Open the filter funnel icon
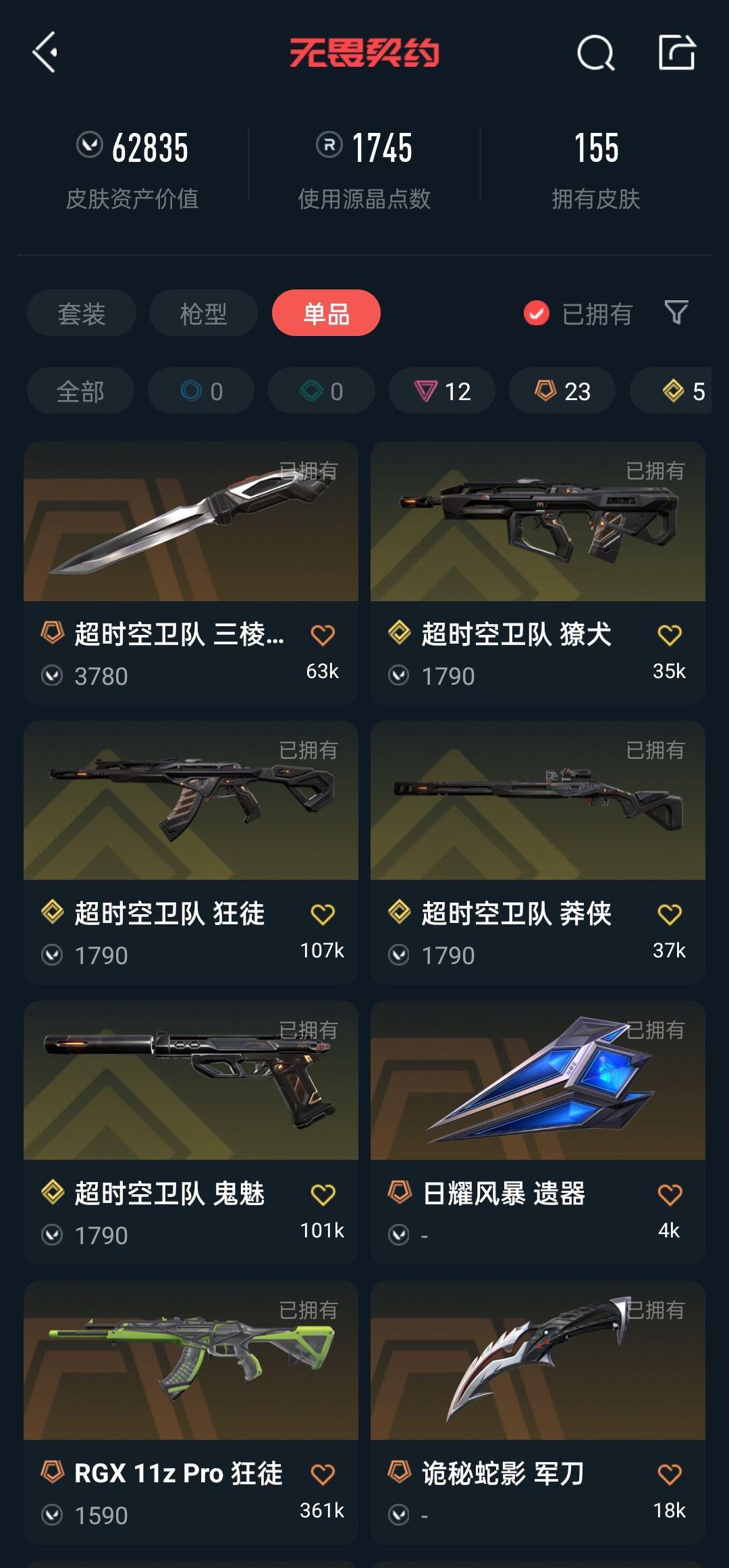 click(x=676, y=312)
